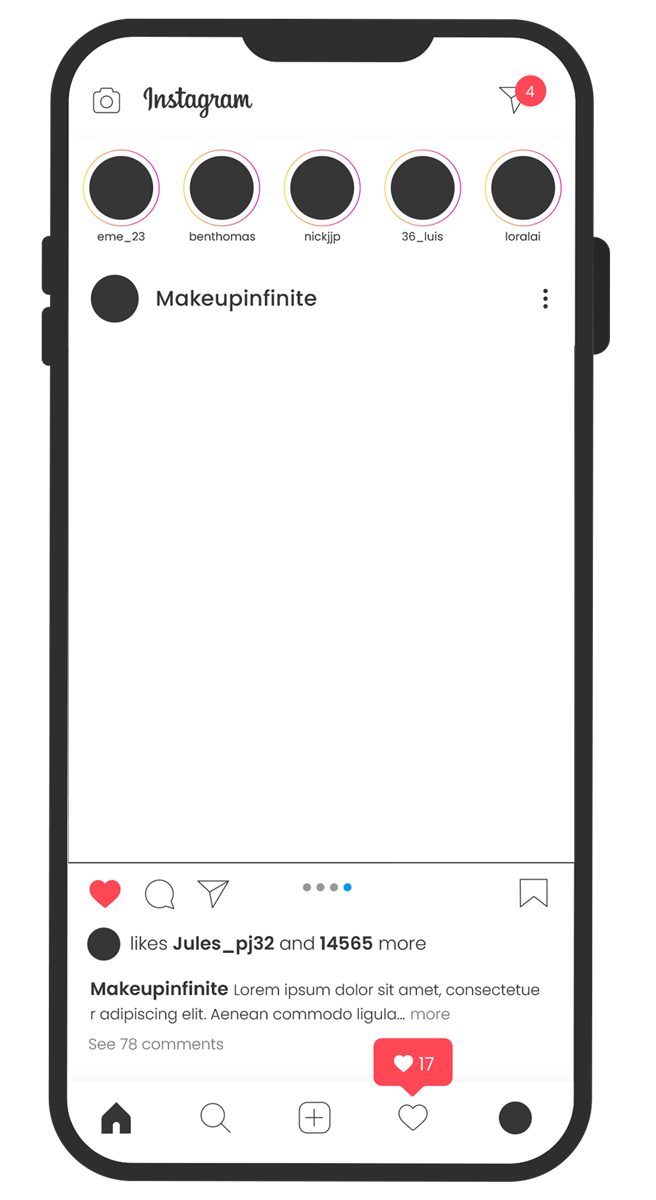Bookmark Makeupinfinite's post
656x1200 pixels.
click(534, 893)
